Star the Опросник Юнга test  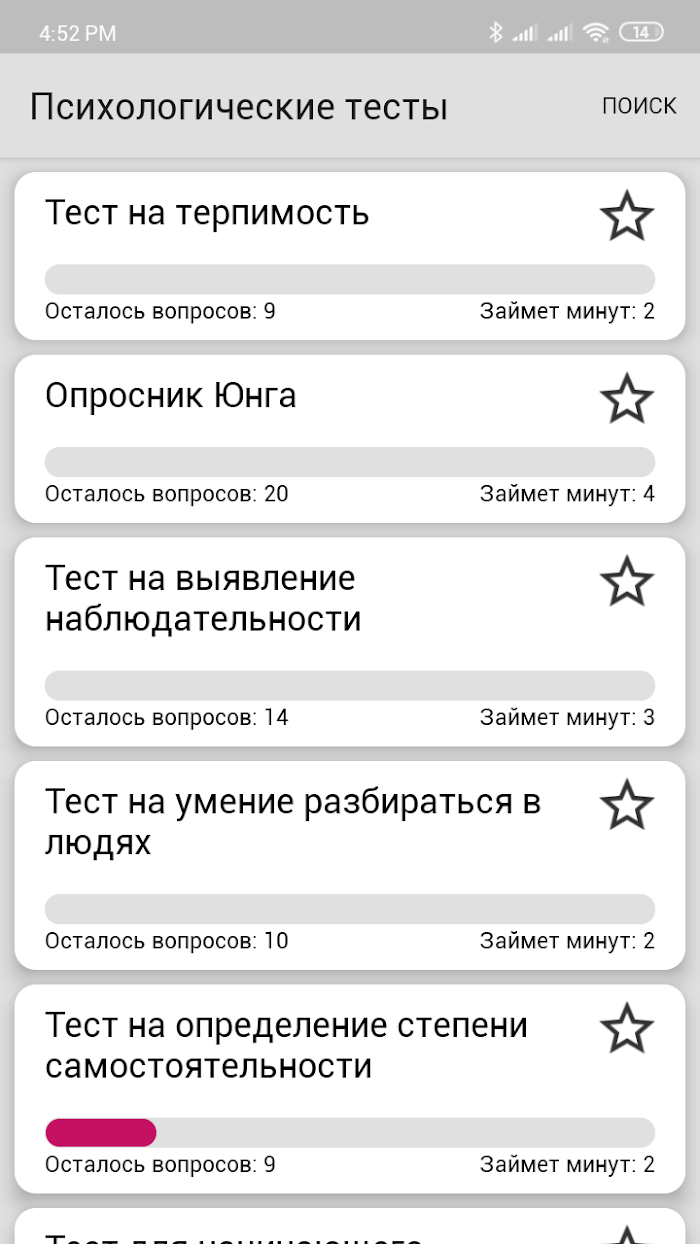pyautogui.click(x=627, y=398)
